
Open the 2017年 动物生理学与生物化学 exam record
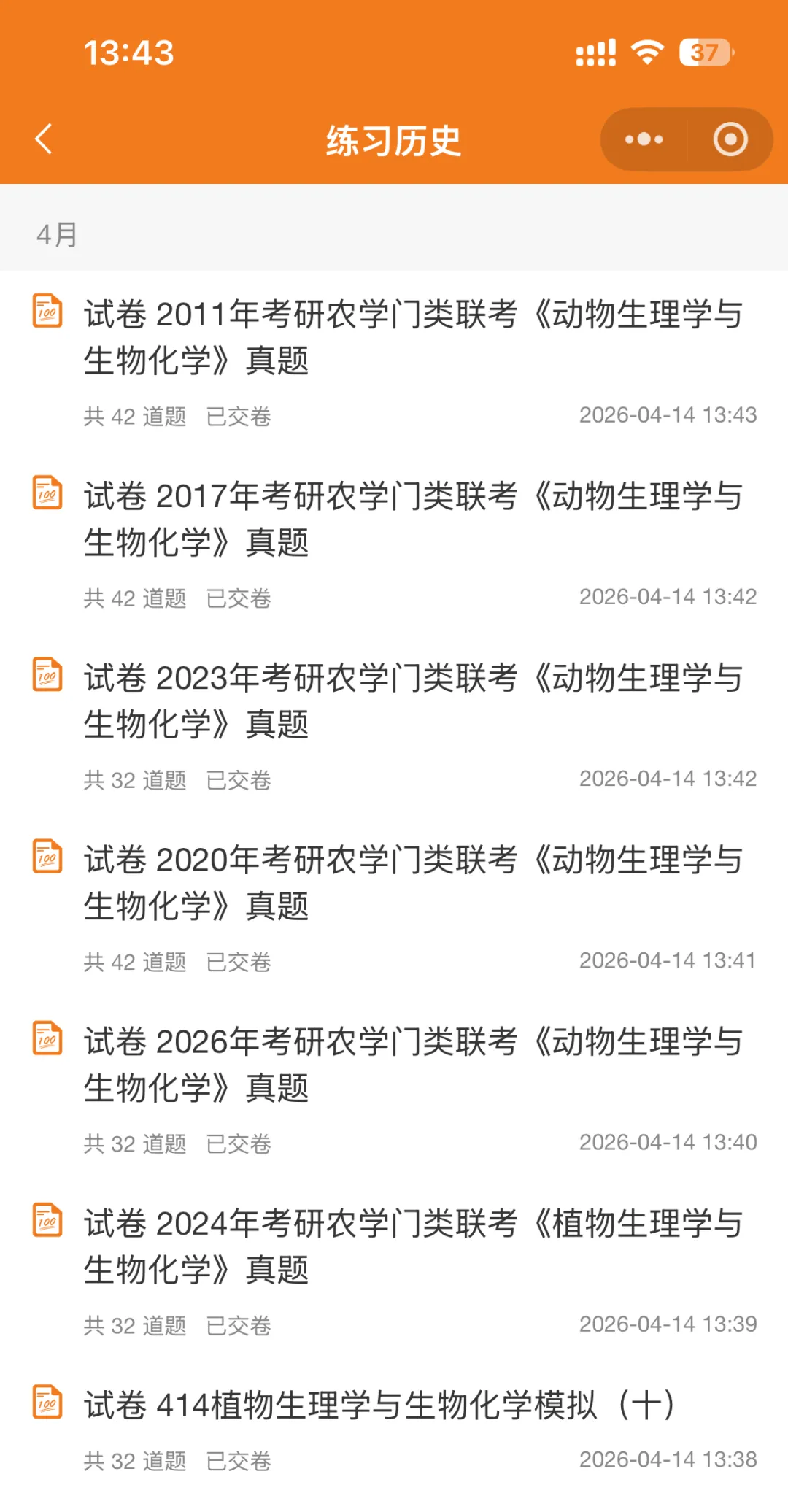pos(412,520)
